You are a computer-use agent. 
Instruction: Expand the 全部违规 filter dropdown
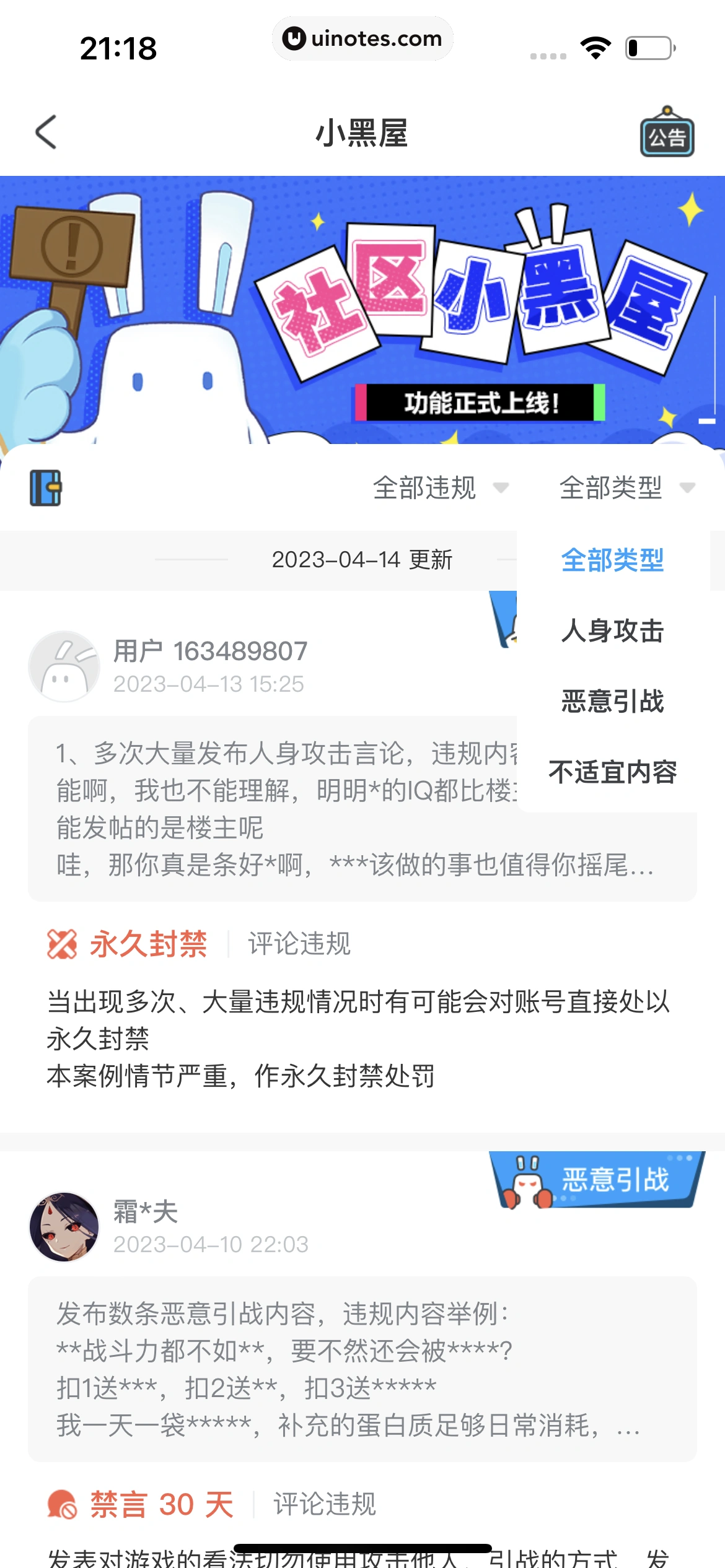click(x=440, y=488)
